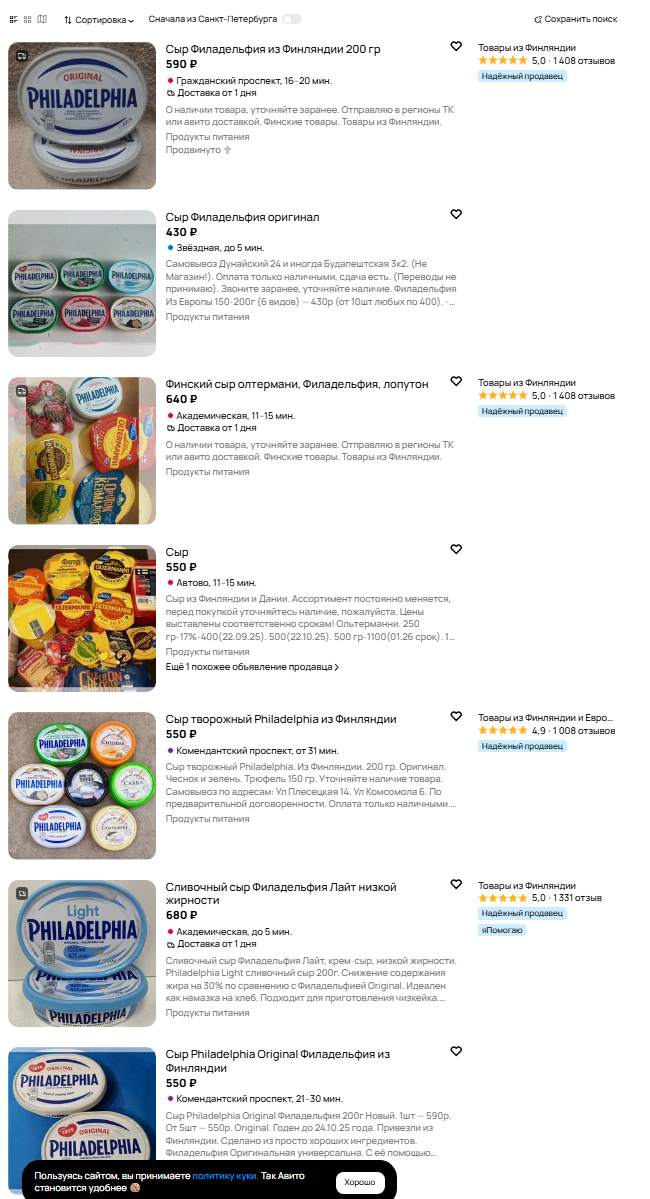Favorite Сыр Филадельфия из Финляндии 200 гр
This screenshot has height=1199, width=650.
[x=456, y=46]
